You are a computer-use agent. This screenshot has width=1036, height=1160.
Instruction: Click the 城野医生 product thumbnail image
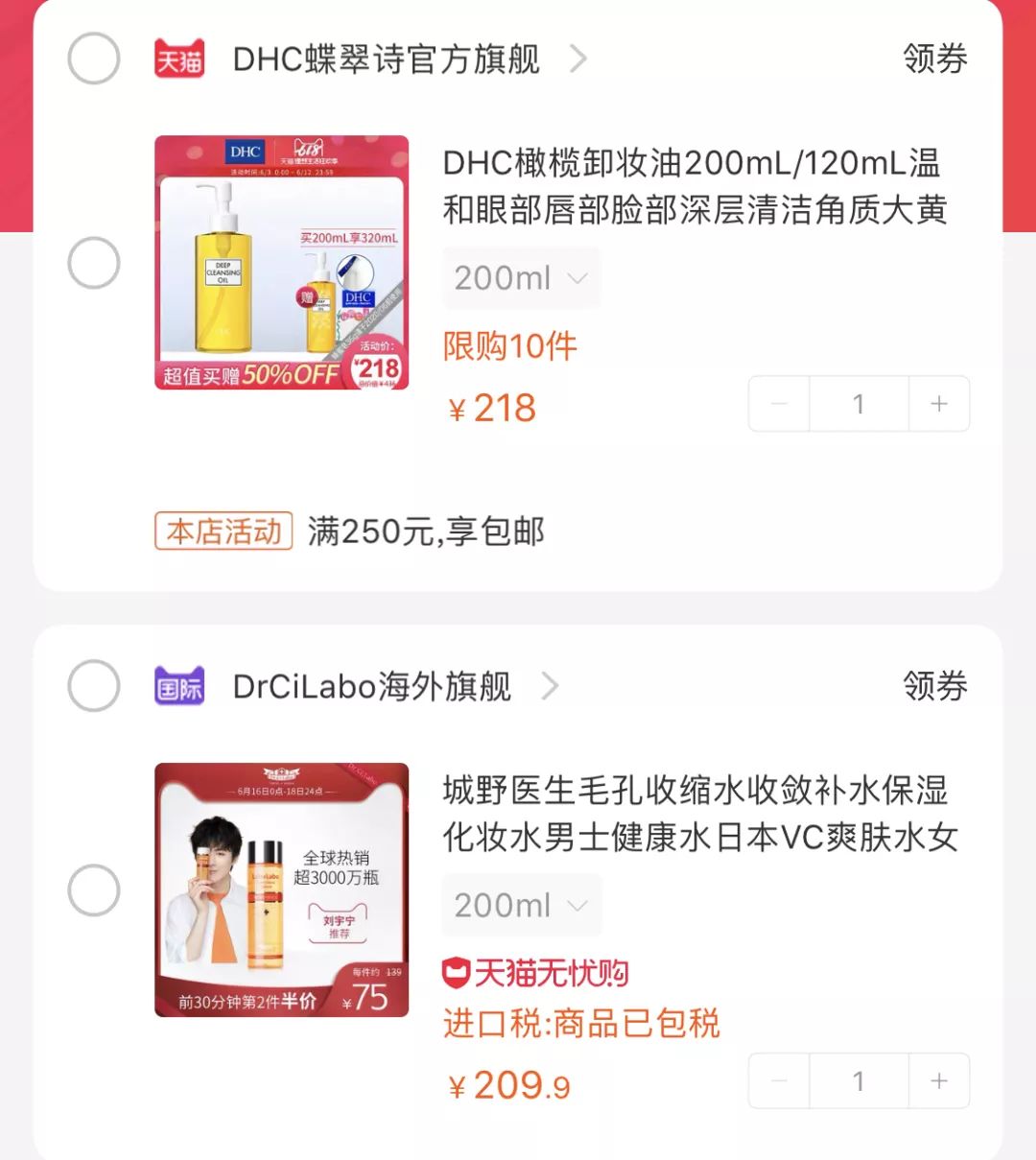(x=281, y=889)
